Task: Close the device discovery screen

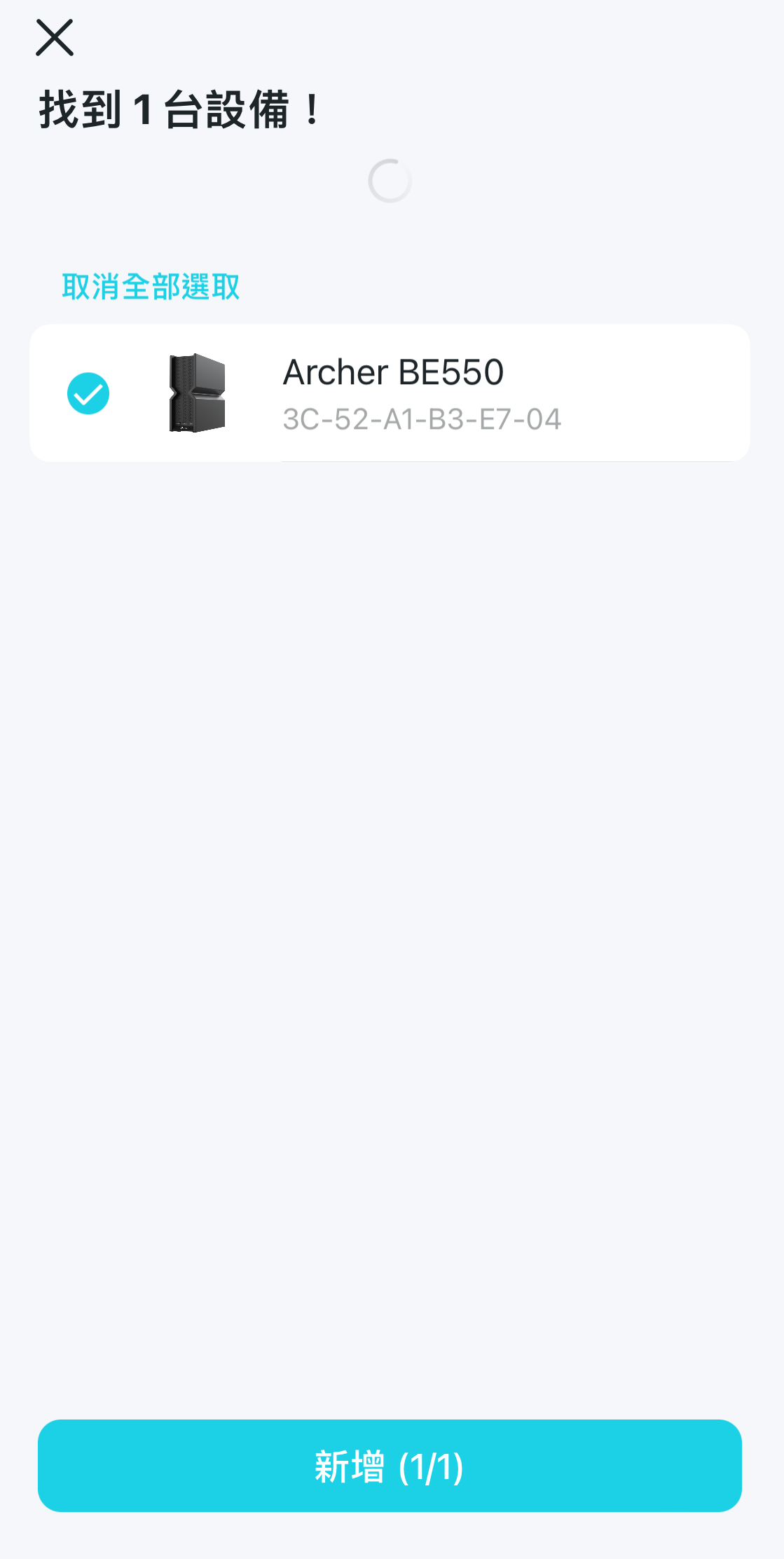Action: coord(55,38)
